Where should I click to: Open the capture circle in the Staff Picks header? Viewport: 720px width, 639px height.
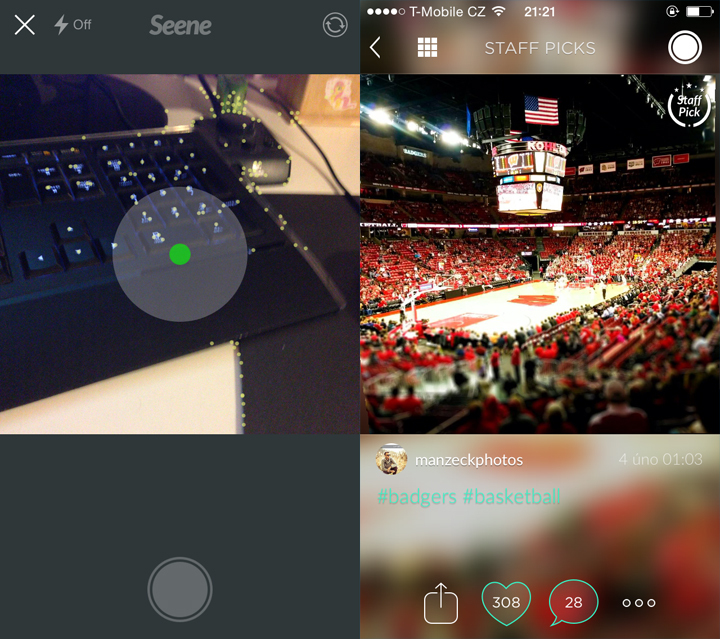pos(685,47)
